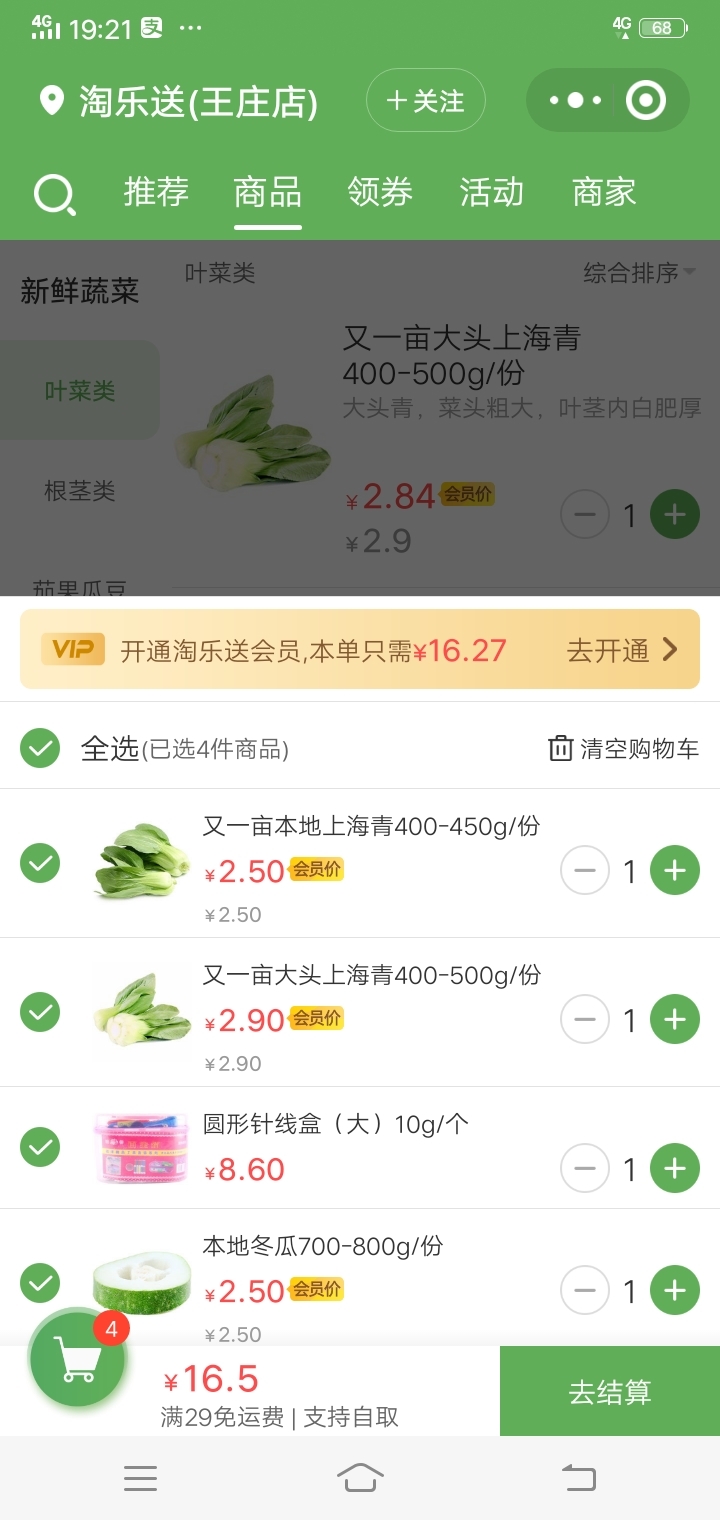The image size is (720, 1520).
Task: Open VIP membership via 去开通
Action: (x=622, y=650)
